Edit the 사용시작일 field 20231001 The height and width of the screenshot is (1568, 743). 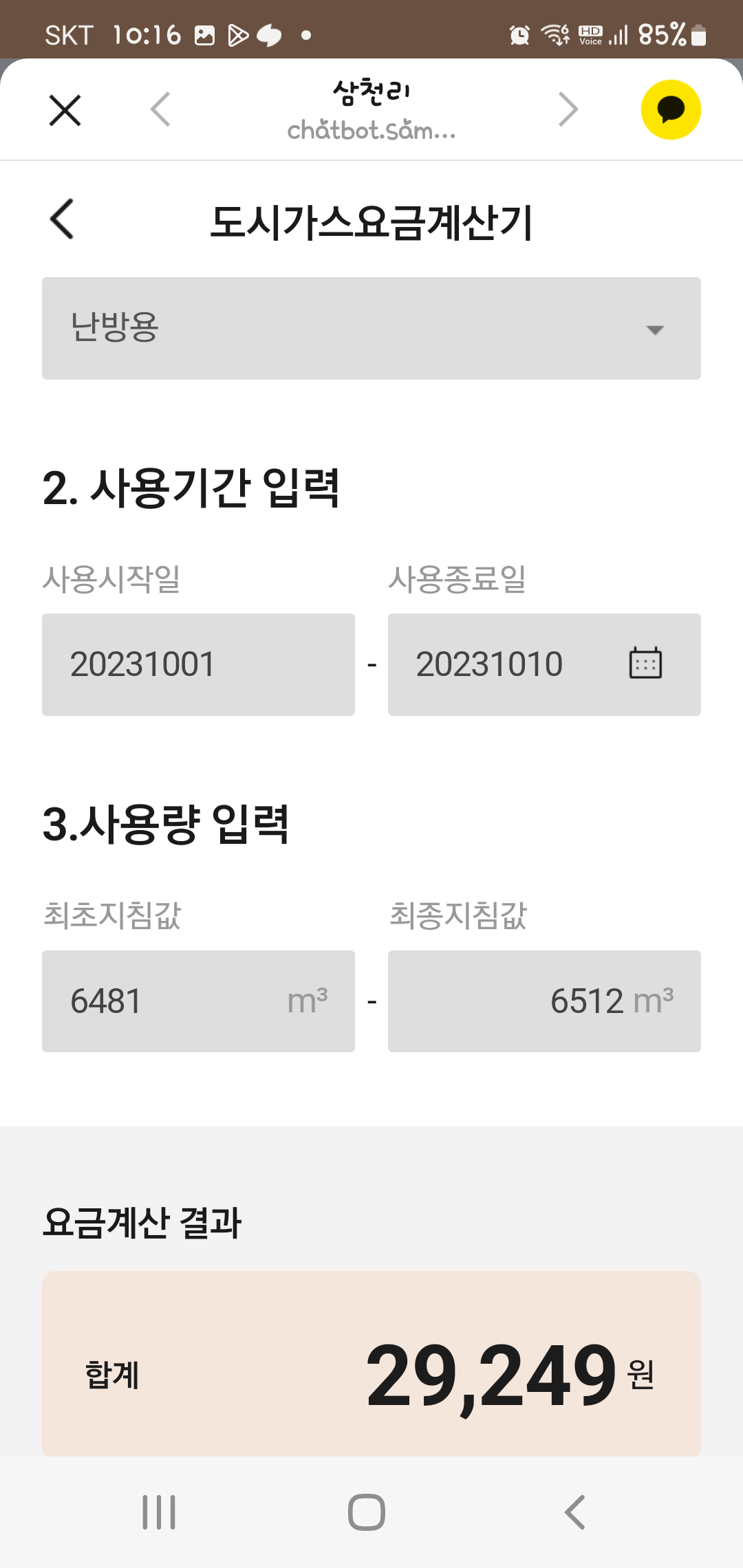[198, 664]
